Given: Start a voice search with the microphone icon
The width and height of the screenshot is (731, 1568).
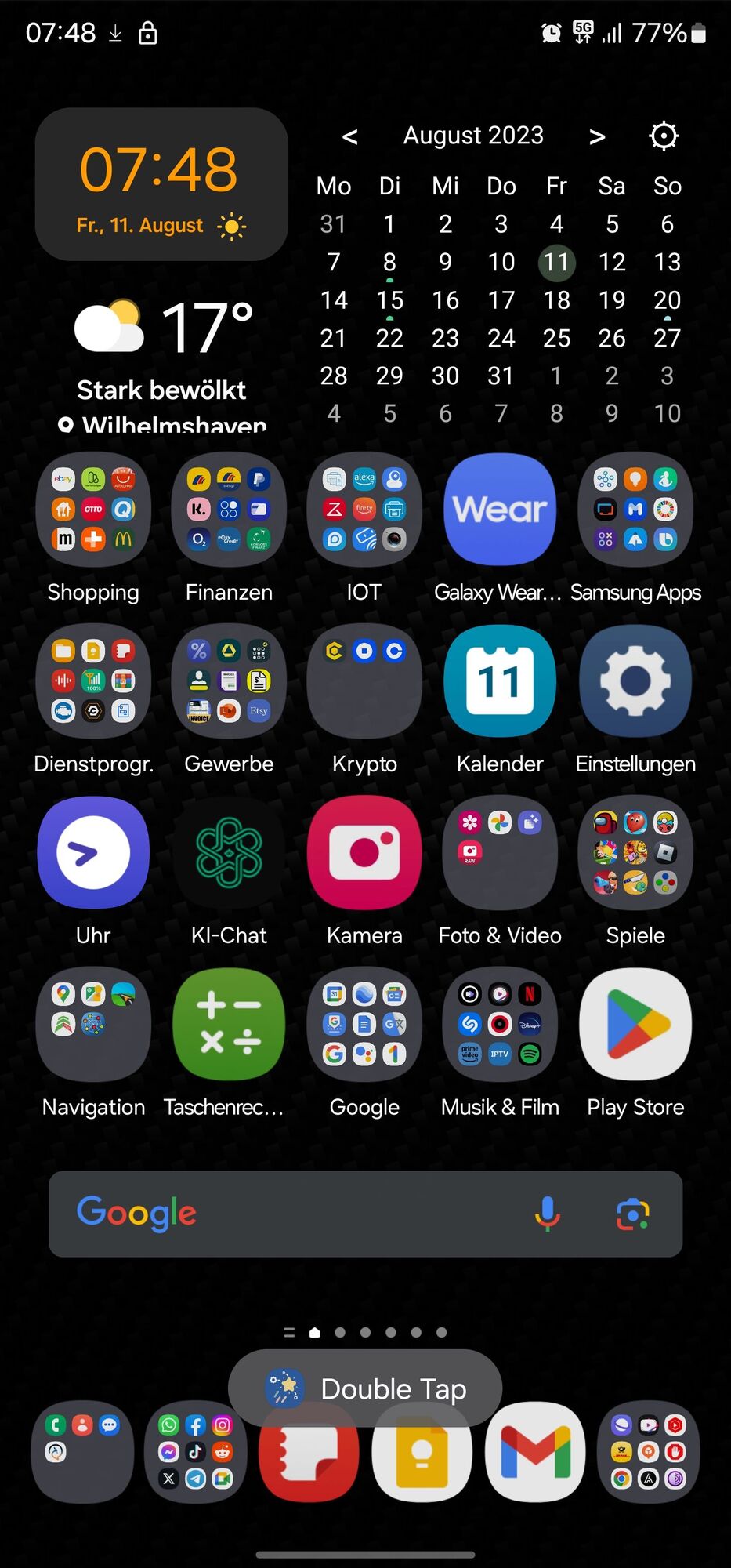Looking at the screenshot, I should 547,1214.
